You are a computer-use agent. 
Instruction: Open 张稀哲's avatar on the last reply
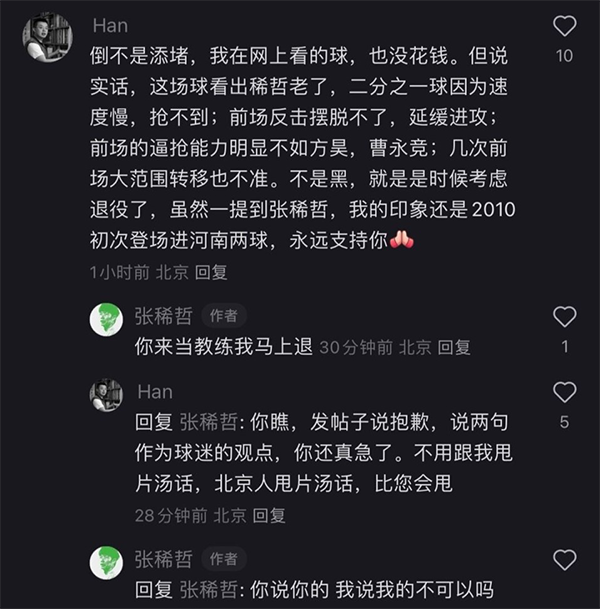pyautogui.click(x=107, y=562)
